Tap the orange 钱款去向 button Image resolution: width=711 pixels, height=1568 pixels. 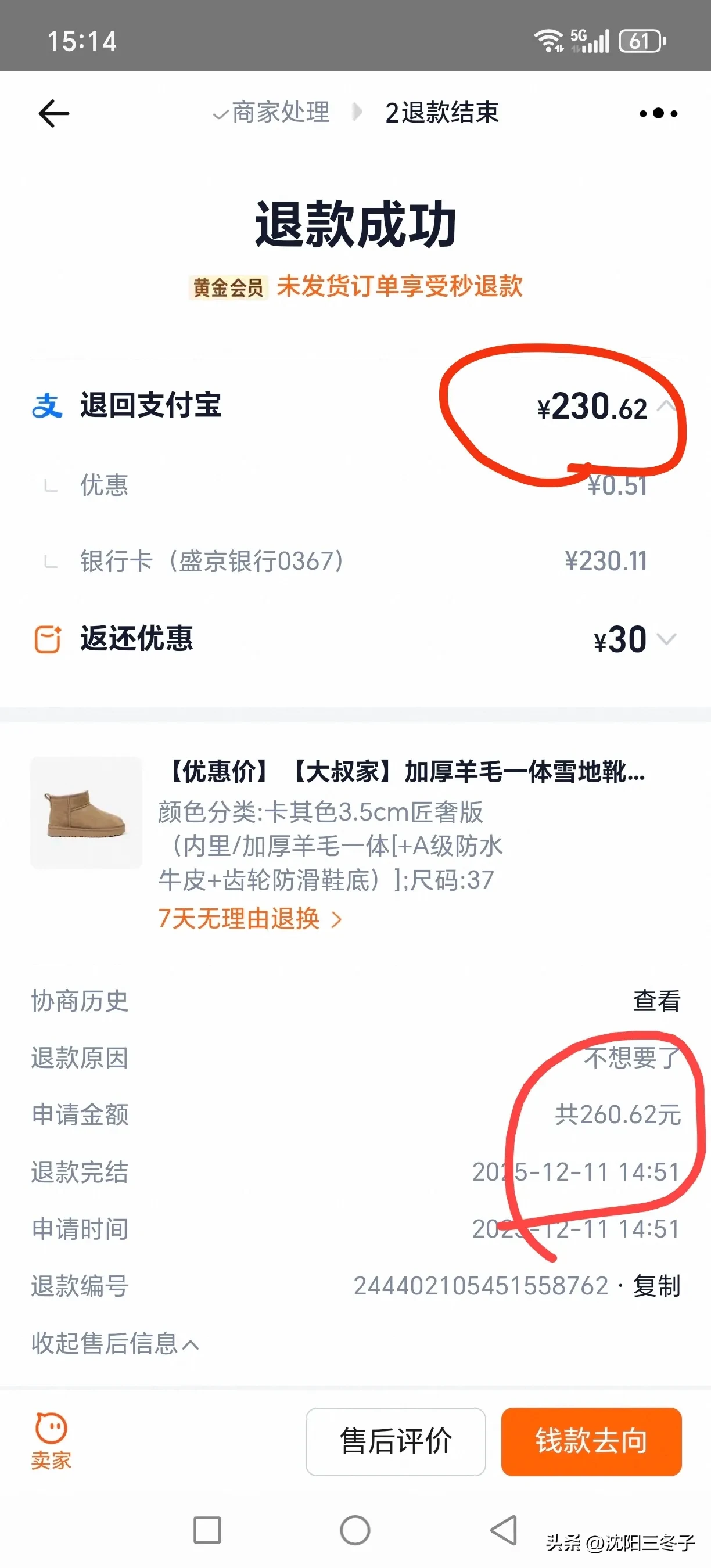590,1443
